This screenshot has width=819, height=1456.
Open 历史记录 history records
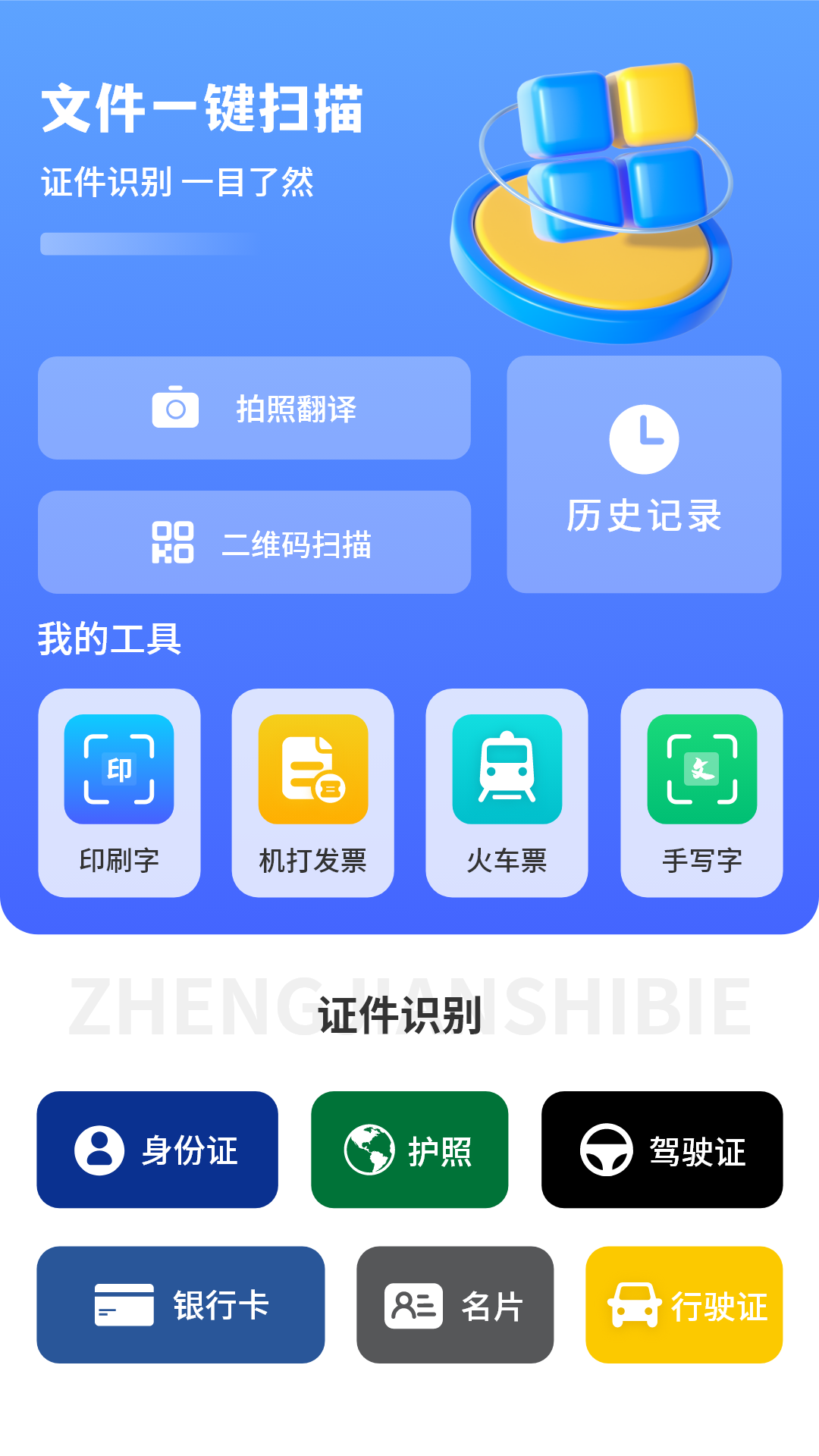(644, 475)
